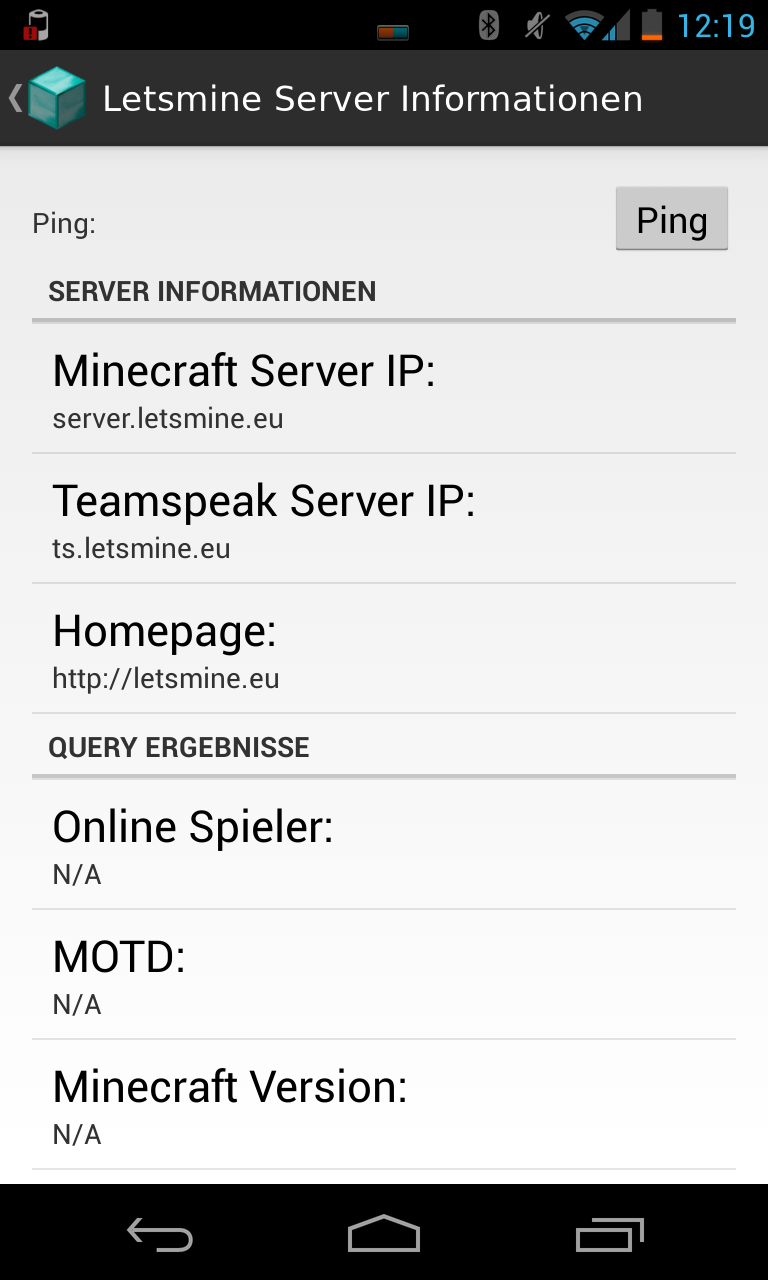Viewport: 768px width, 1280px height.
Task: Open the Online Spieler row
Action: [x=384, y=846]
